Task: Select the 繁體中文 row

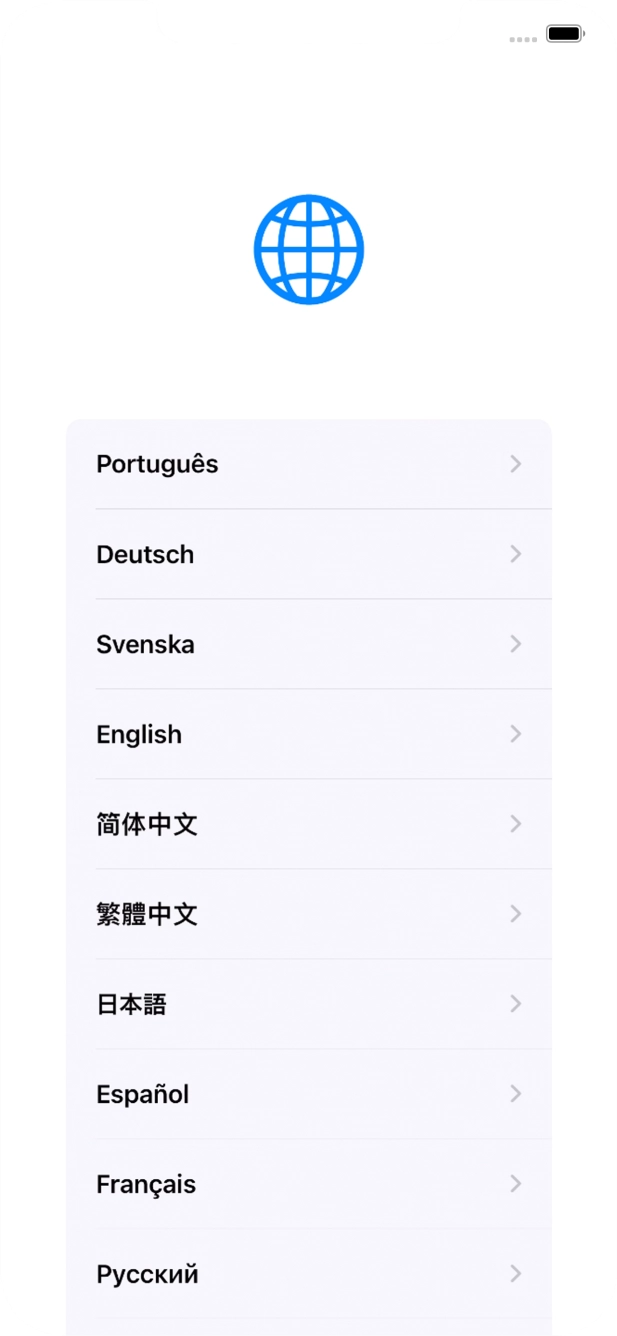Action: [308, 914]
